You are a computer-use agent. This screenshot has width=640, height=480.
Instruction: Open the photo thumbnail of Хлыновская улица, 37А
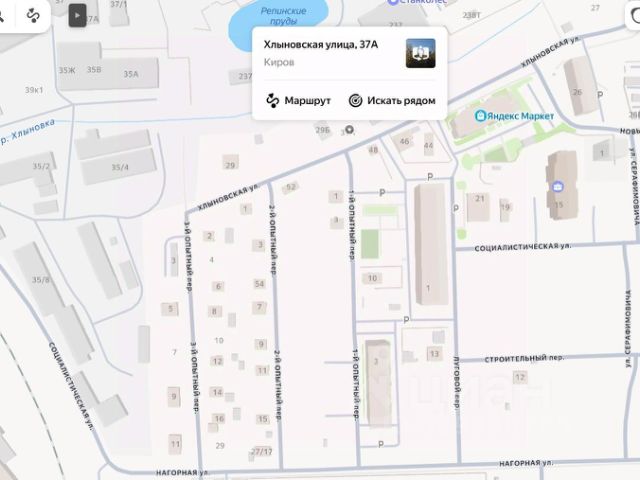click(420, 53)
